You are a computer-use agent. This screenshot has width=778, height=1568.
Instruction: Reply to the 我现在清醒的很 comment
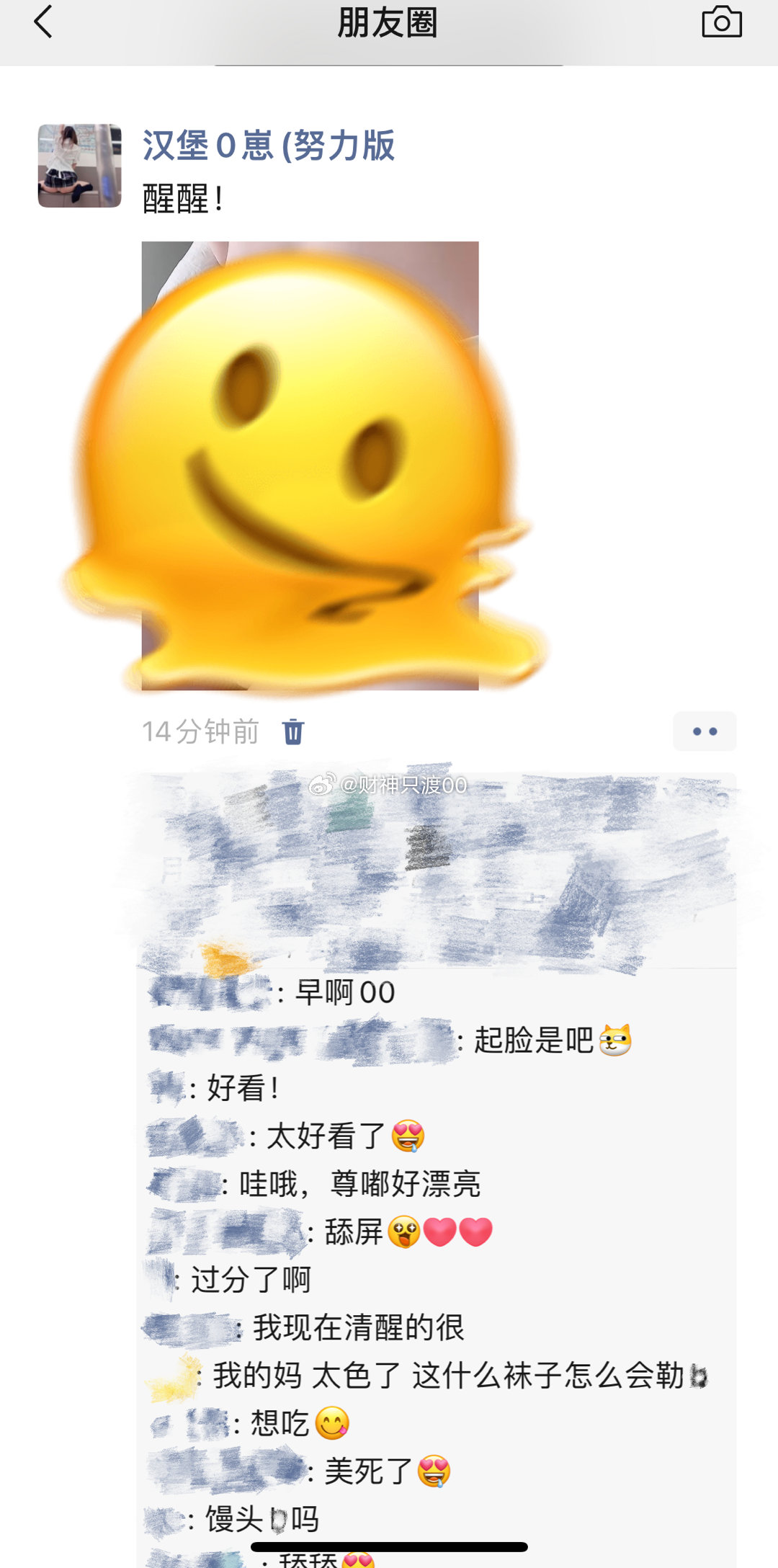pyautogui.click(x=358, y=1327)
